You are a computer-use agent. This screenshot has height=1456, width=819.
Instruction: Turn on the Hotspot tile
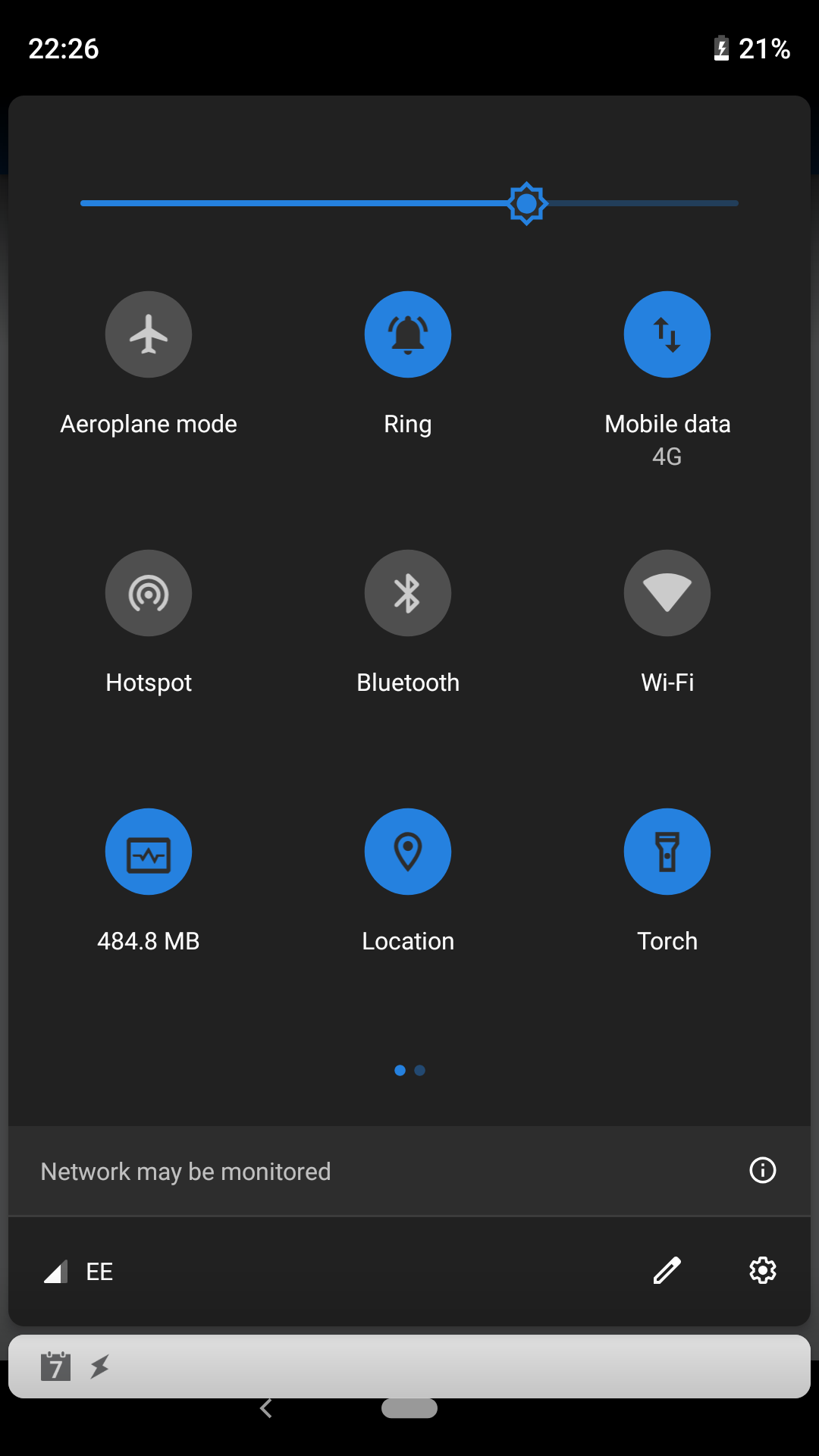click(149, 593)
